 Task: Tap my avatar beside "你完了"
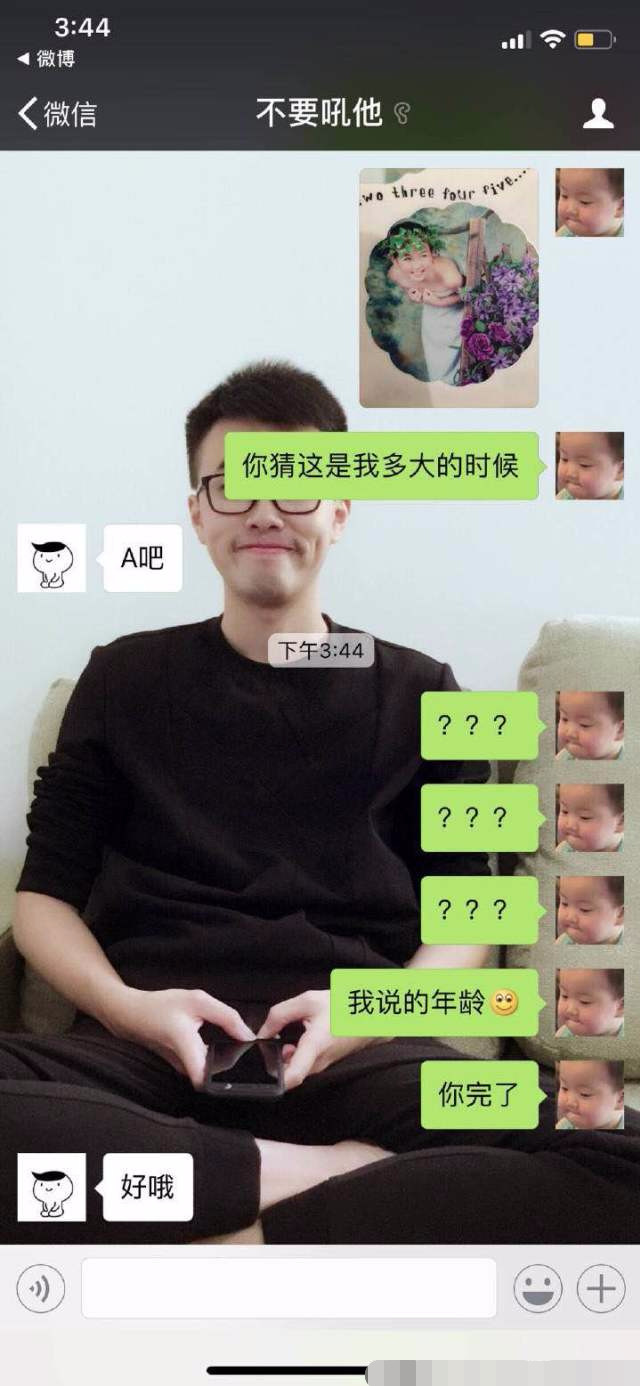pyautogui.click(x=590, y=1095)
